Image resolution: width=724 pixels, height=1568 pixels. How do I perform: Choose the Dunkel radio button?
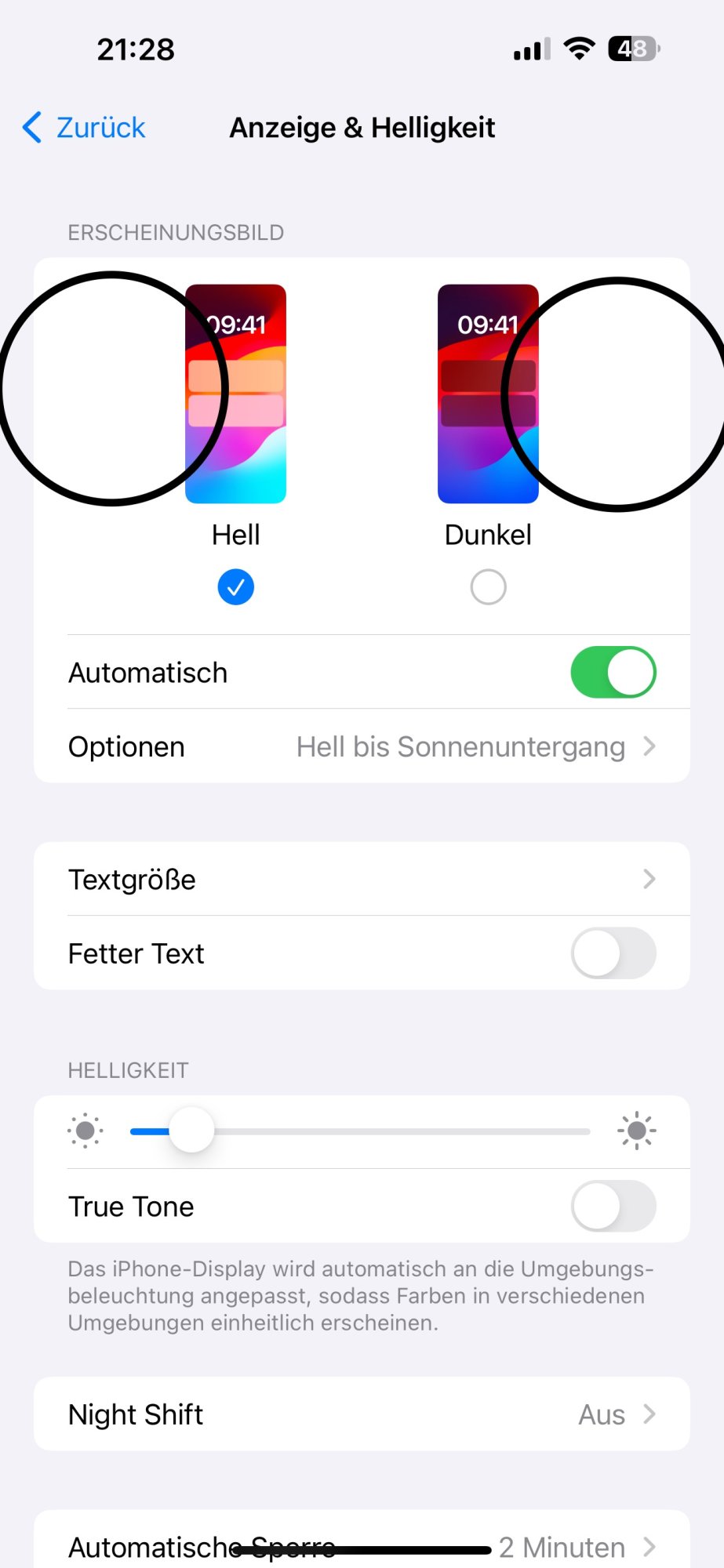(488, 587)
